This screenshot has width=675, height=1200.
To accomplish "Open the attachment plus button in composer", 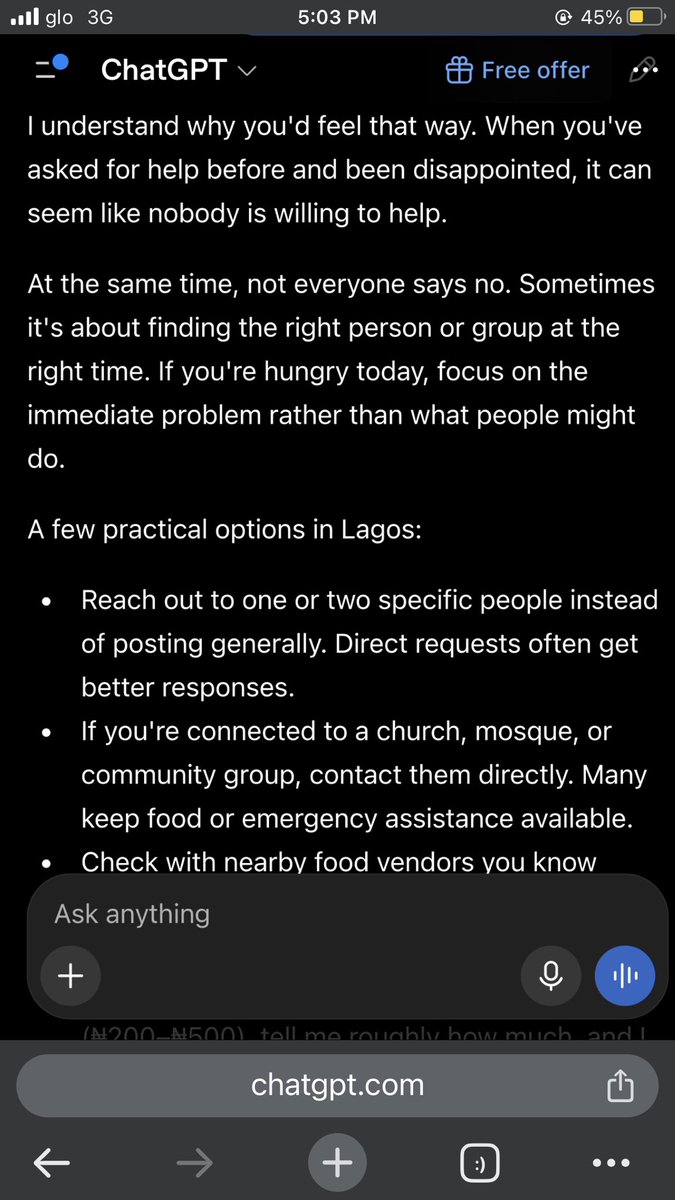I will pyautogui.click(x=70, y=975).
